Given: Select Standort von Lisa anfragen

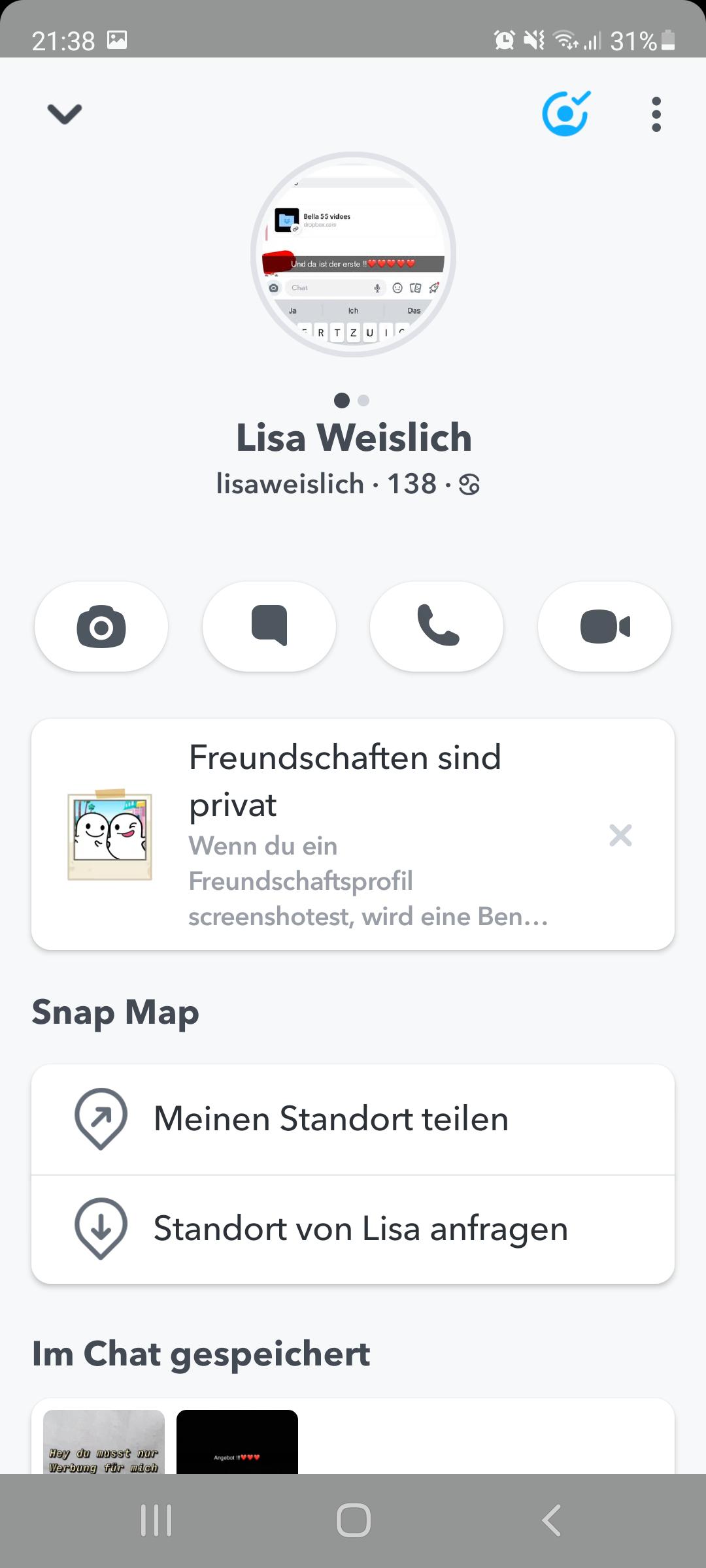Looking at the screenshot, I should [x=360, y=1228].
